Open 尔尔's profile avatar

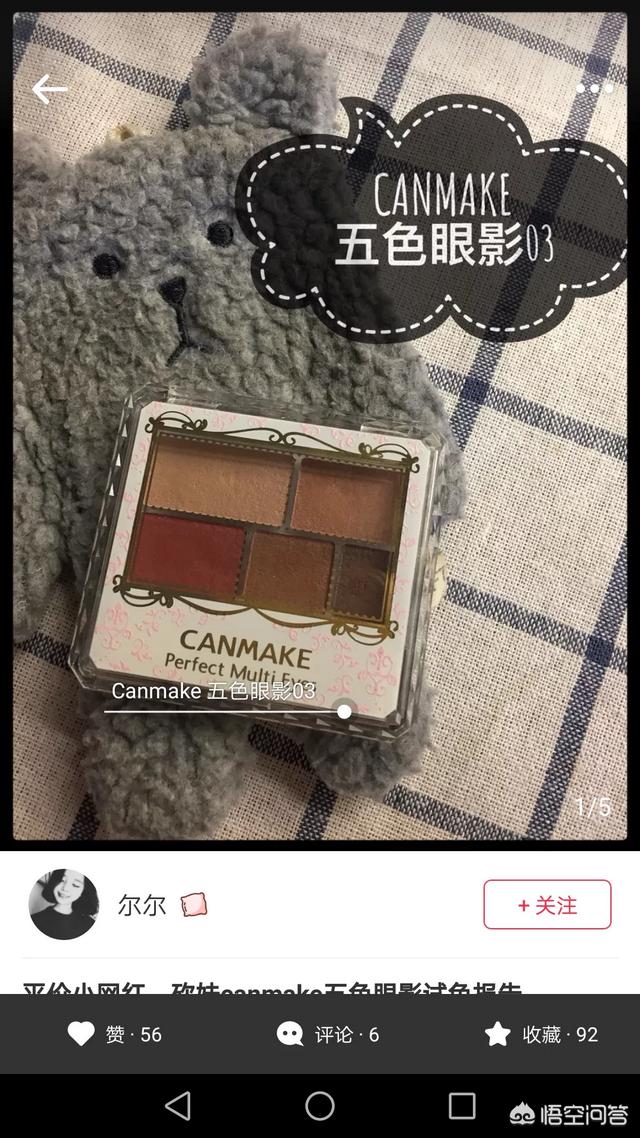[x=64, y=905]
